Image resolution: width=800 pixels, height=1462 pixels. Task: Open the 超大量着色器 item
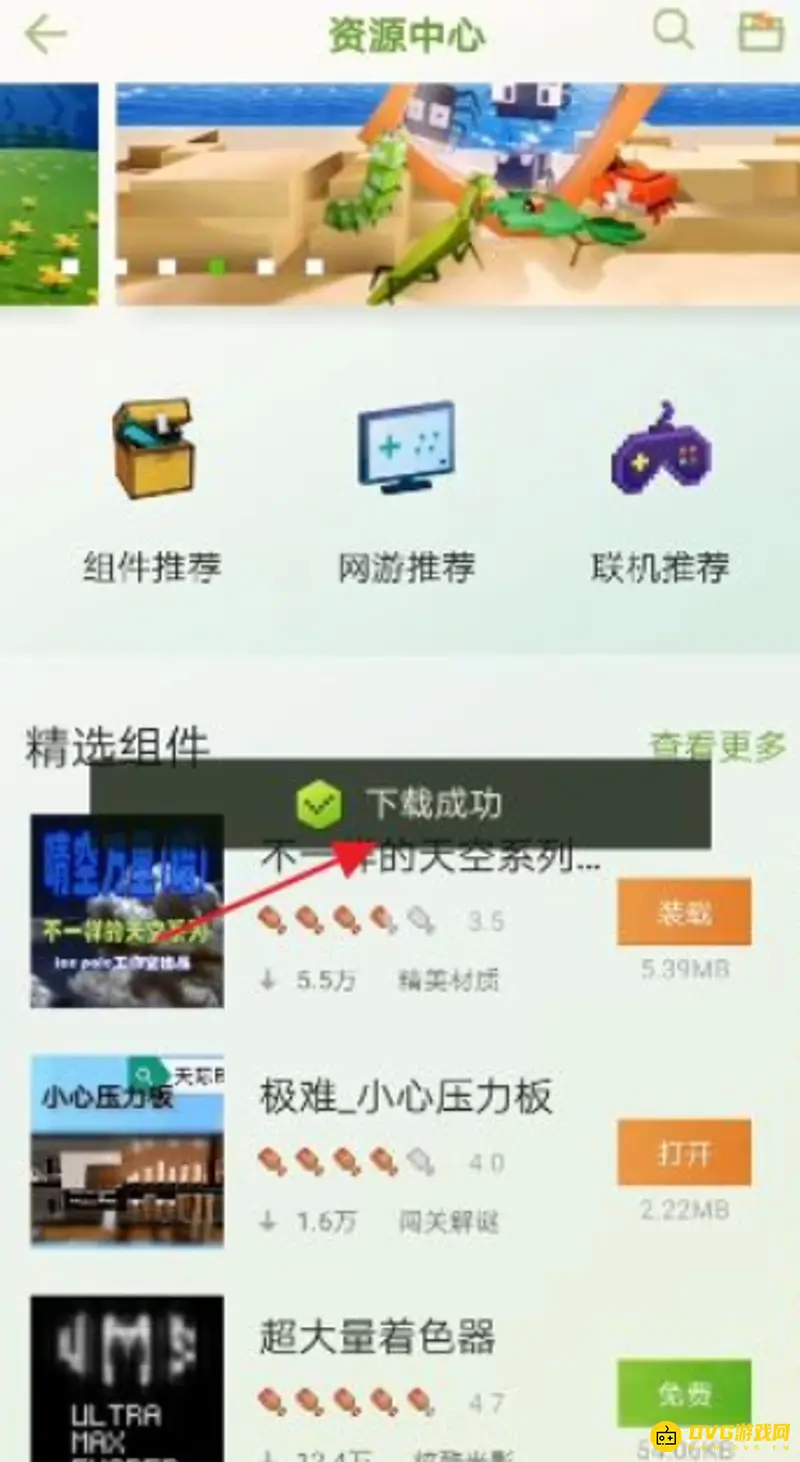[x=377, y=1337]
